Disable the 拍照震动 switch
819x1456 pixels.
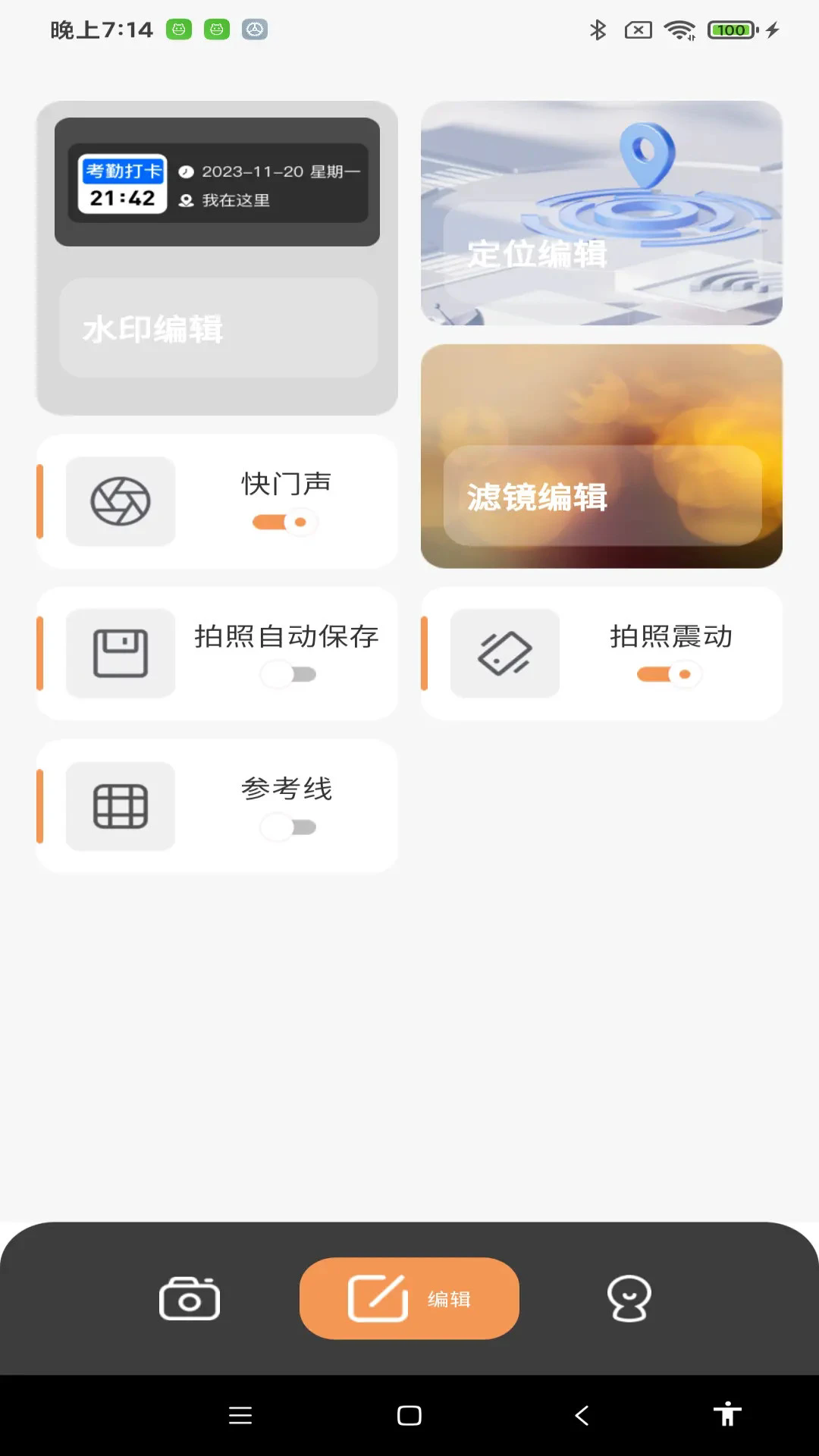click(666, 673)
